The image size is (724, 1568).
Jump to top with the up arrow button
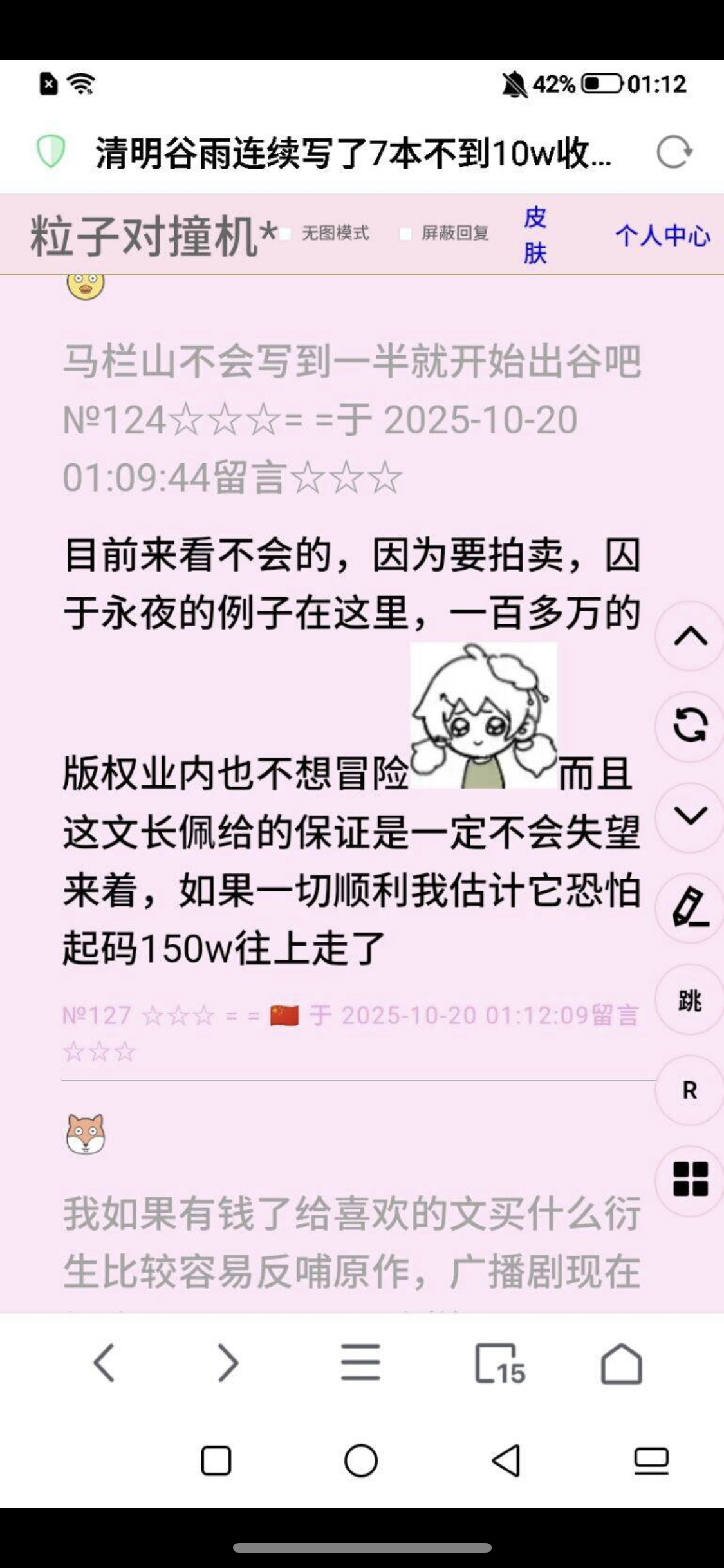pos(690,636)
